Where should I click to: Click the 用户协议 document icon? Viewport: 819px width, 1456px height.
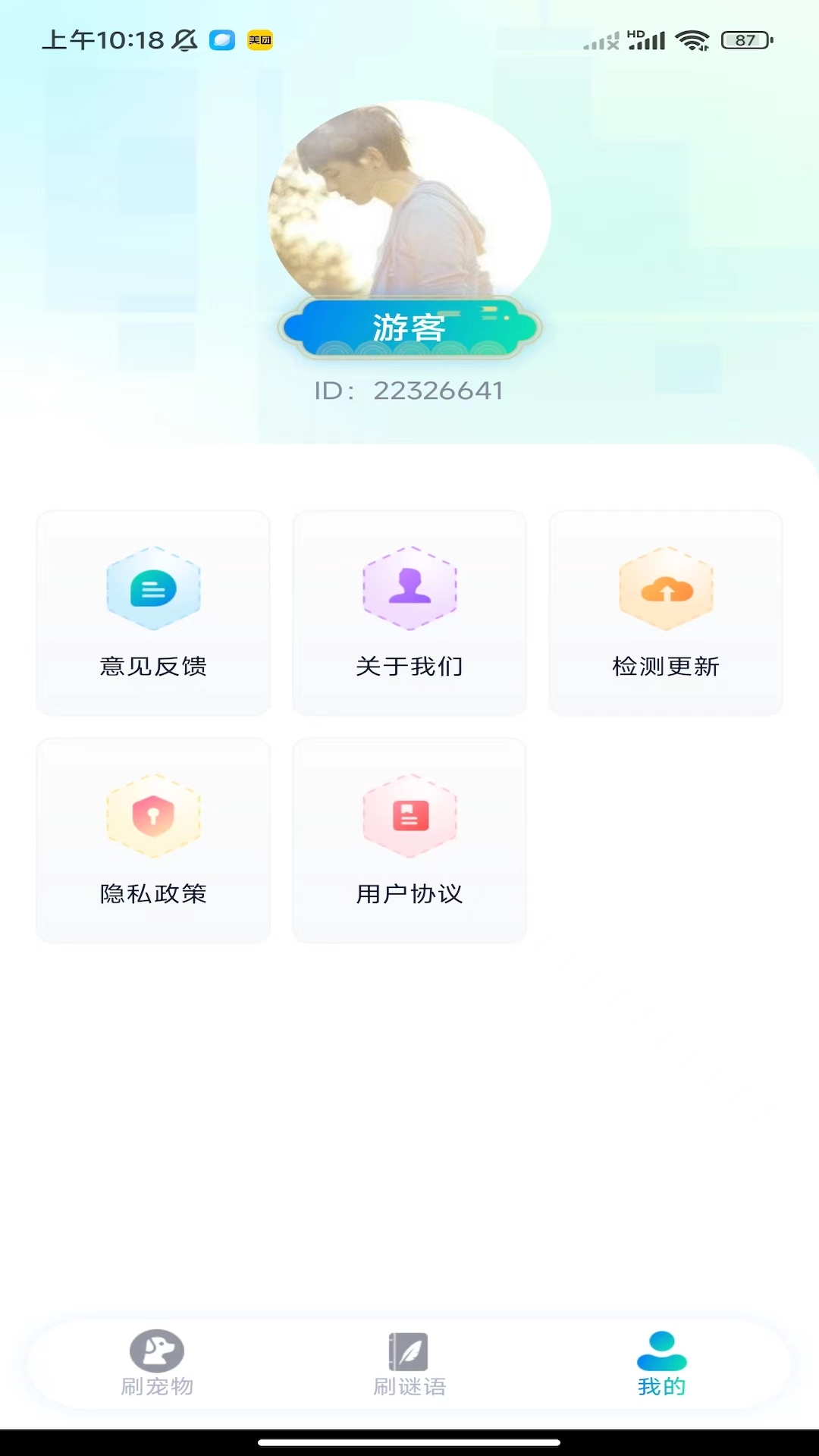[x=409, y=817]
